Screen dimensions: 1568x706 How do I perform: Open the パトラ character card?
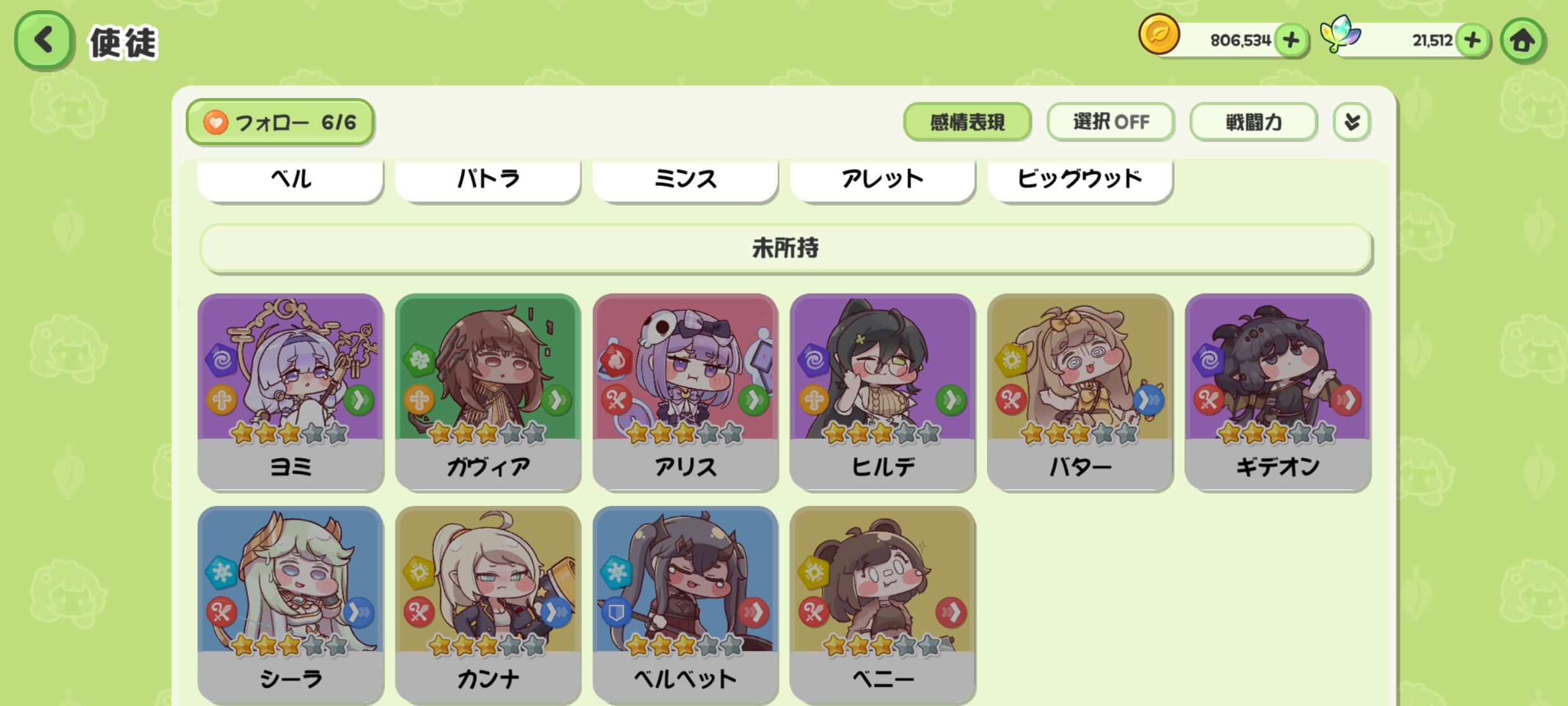tap(487, 179)
